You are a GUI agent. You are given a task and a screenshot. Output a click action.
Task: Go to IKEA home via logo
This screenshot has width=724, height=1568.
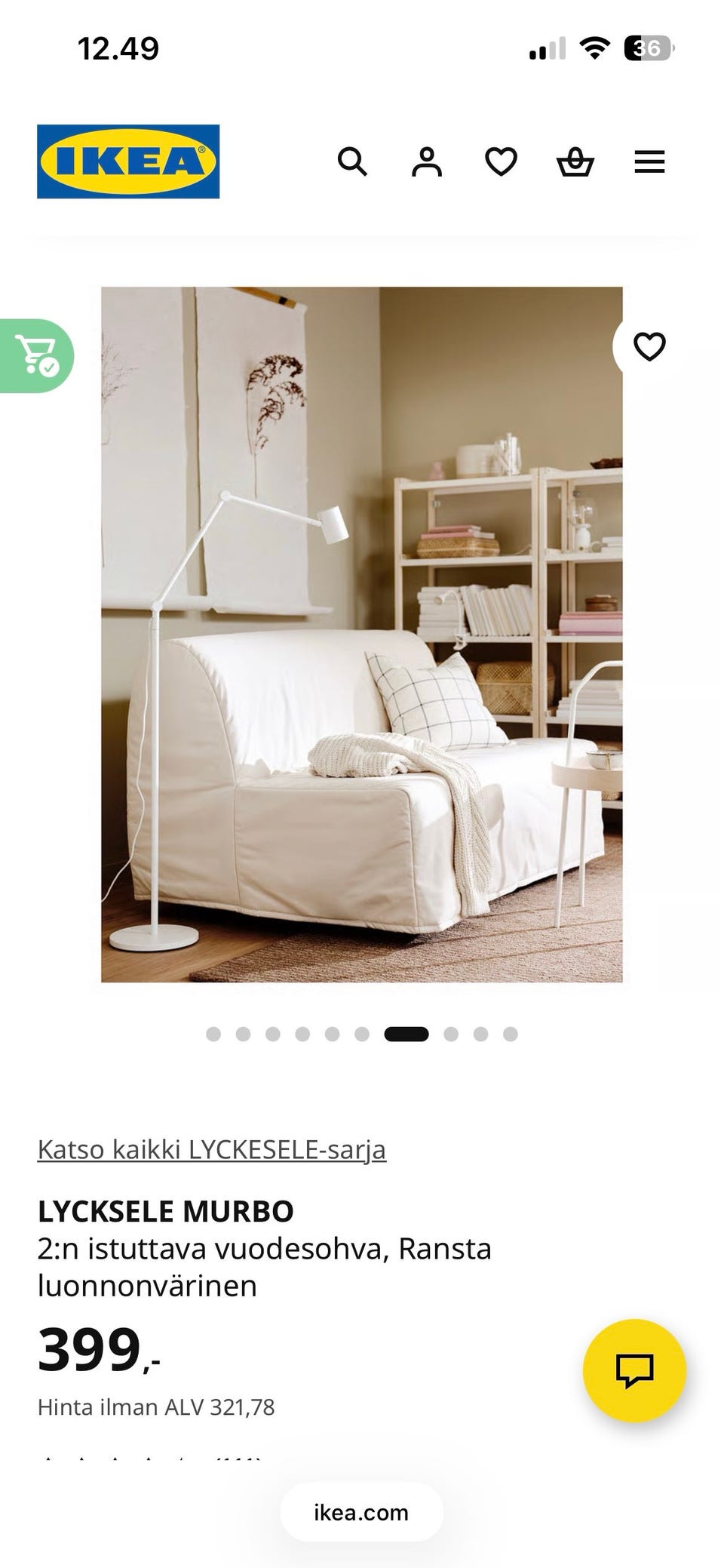(x=128, y=161)
